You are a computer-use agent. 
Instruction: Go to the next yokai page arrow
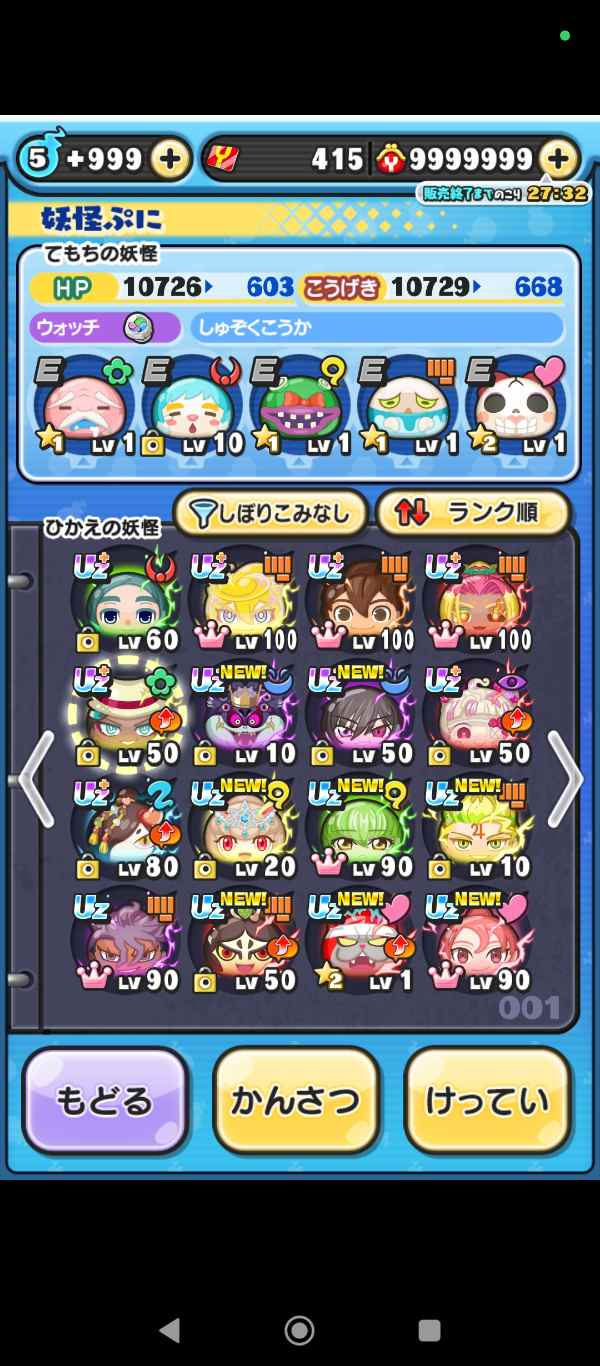[x=563, y=780]
